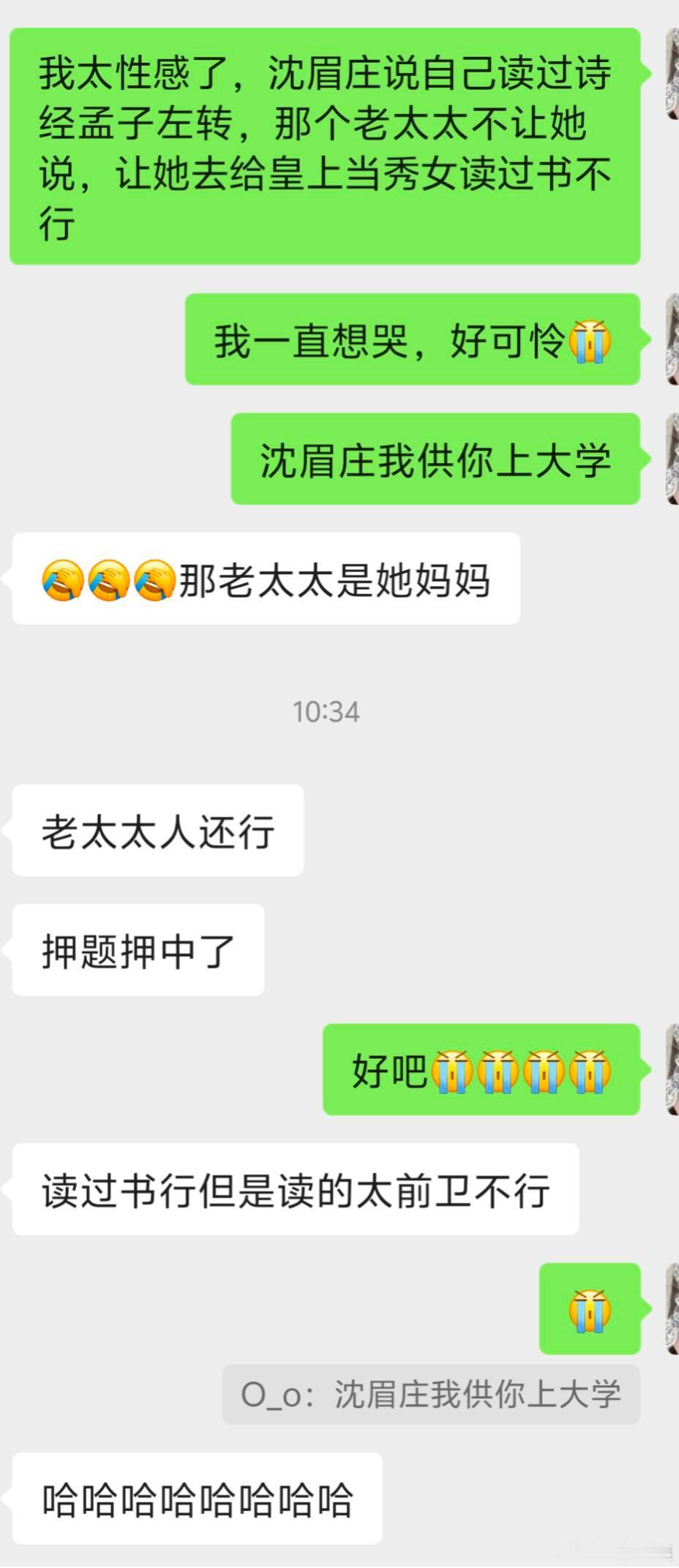Tap the third facepalm emoji before "那老太太"
The image size is (679, 1568).
155,578
